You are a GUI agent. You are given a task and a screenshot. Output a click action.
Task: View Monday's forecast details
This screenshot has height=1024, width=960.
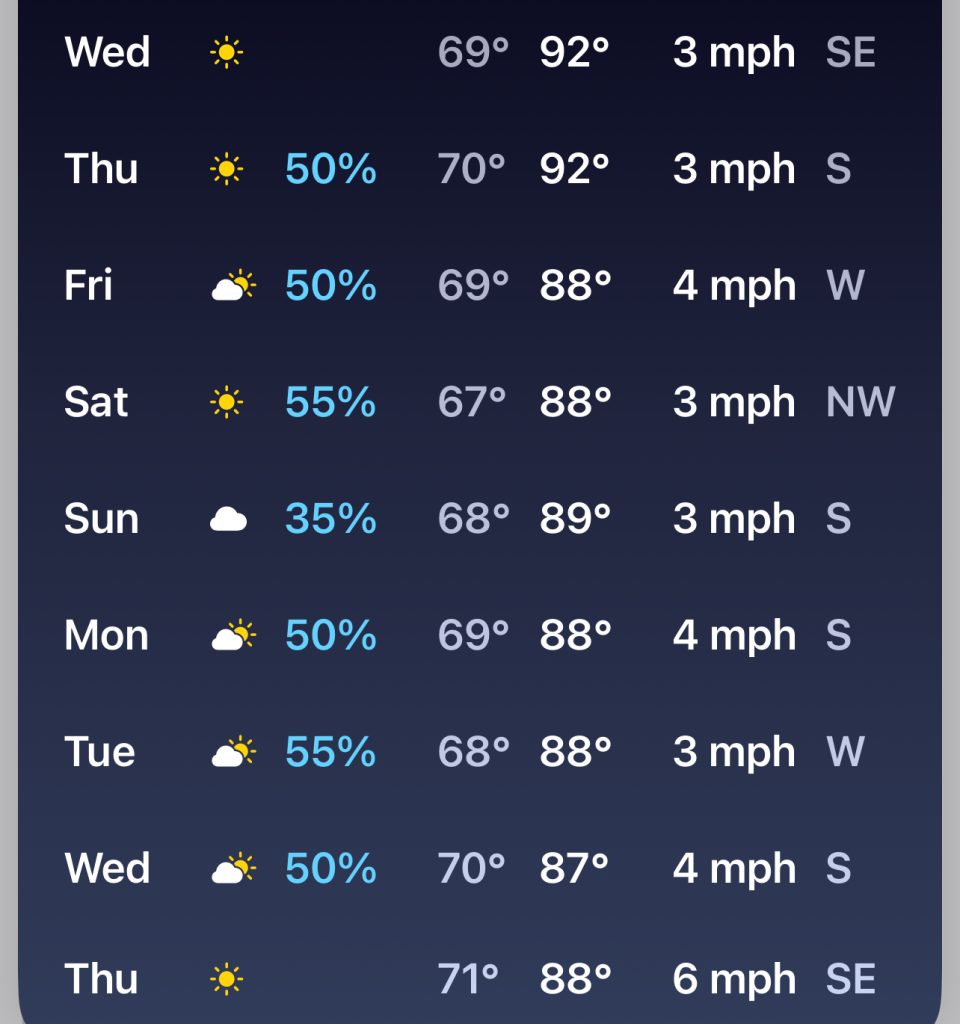[480, 636]
